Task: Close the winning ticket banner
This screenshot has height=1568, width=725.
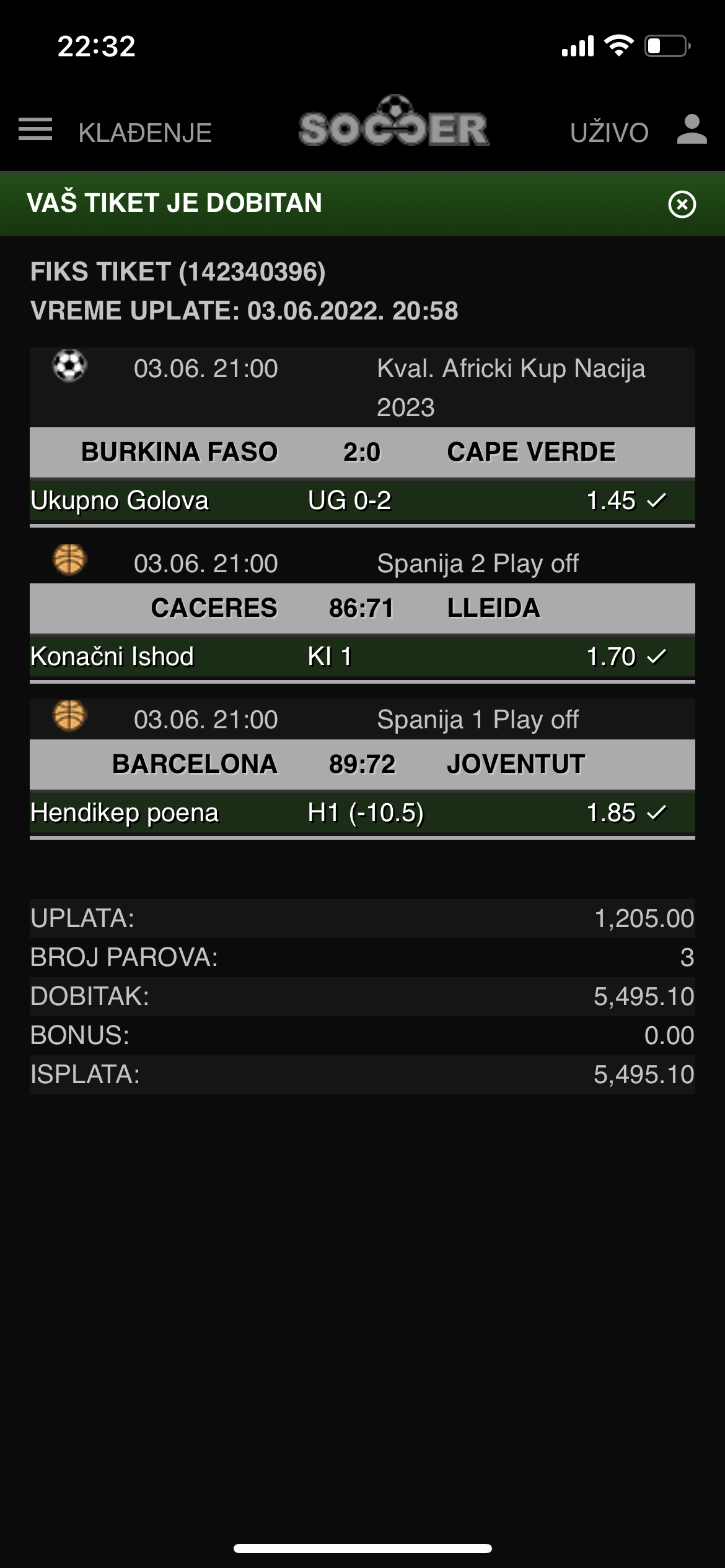Action: click(x=682, y=204)
